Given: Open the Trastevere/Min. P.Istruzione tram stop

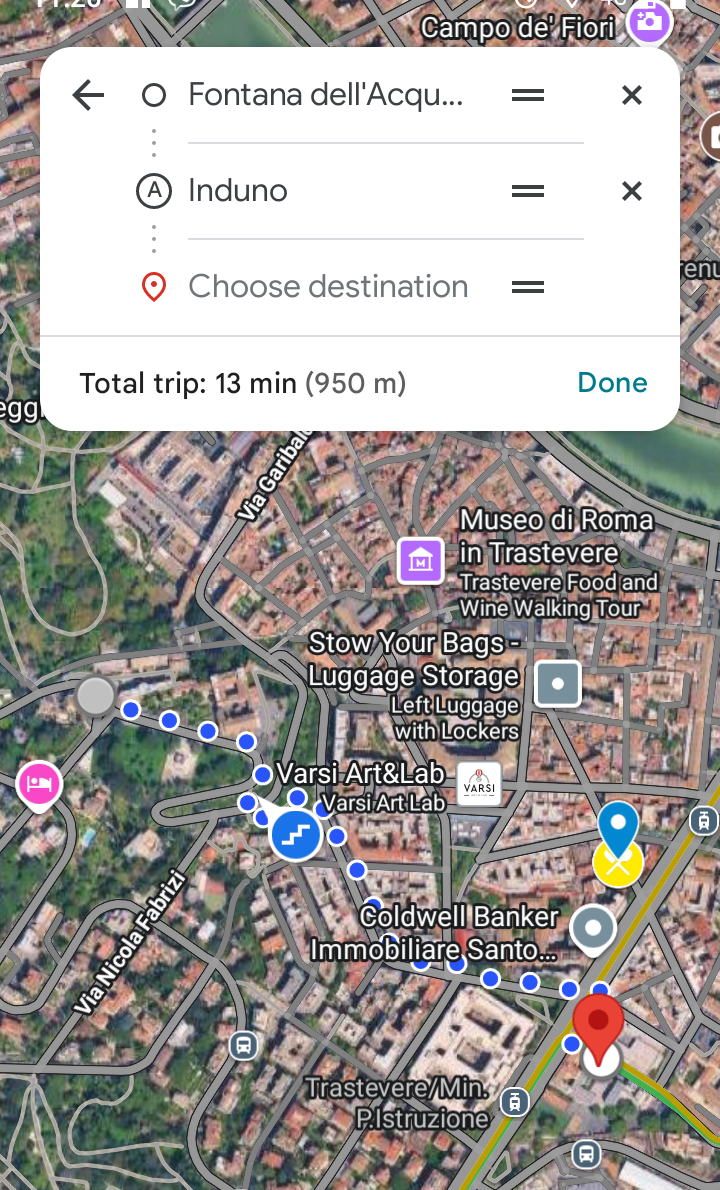Looking at the screenshot, I should tap(514, 1101).
